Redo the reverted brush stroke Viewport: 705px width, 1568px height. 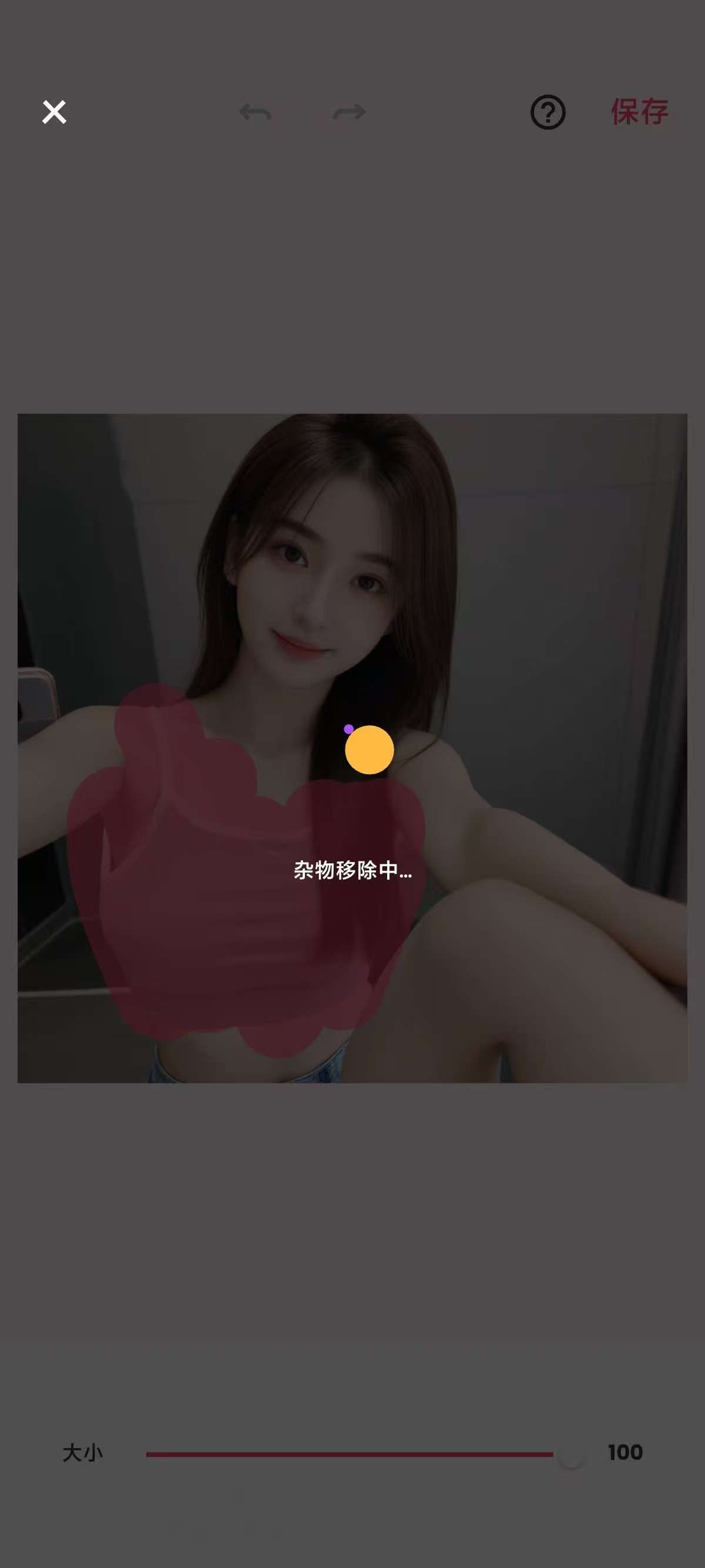[349, 112]
